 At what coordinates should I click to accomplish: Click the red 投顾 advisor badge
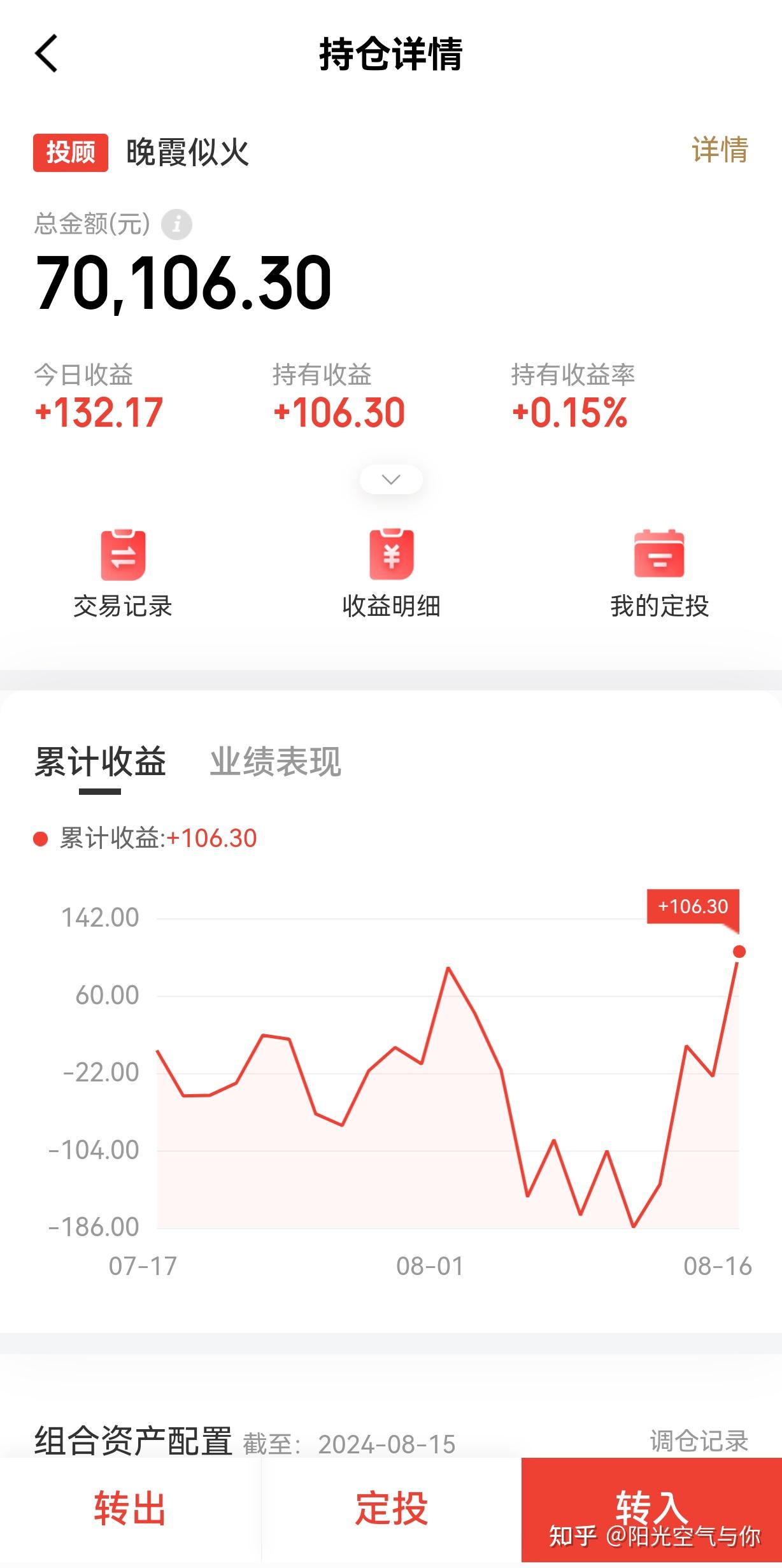pos(71,153)
